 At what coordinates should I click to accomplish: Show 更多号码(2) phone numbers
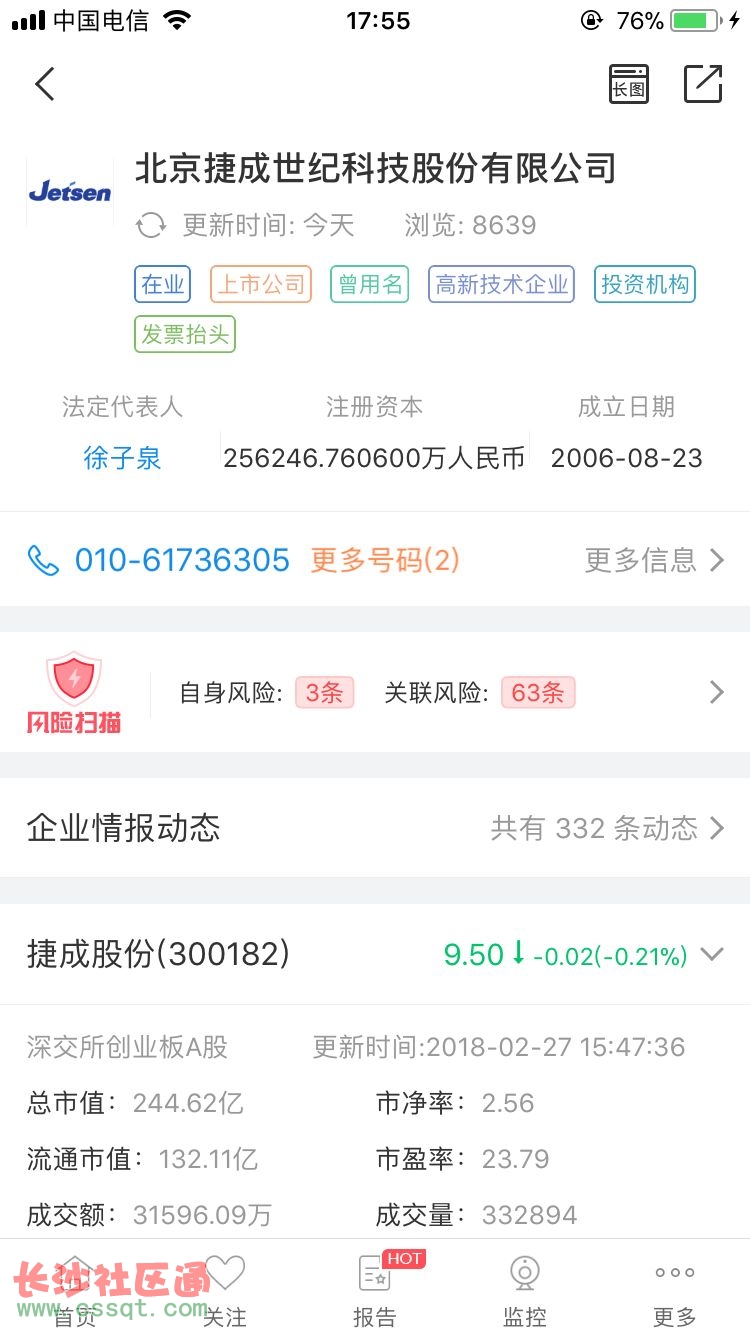click(385, 560)
